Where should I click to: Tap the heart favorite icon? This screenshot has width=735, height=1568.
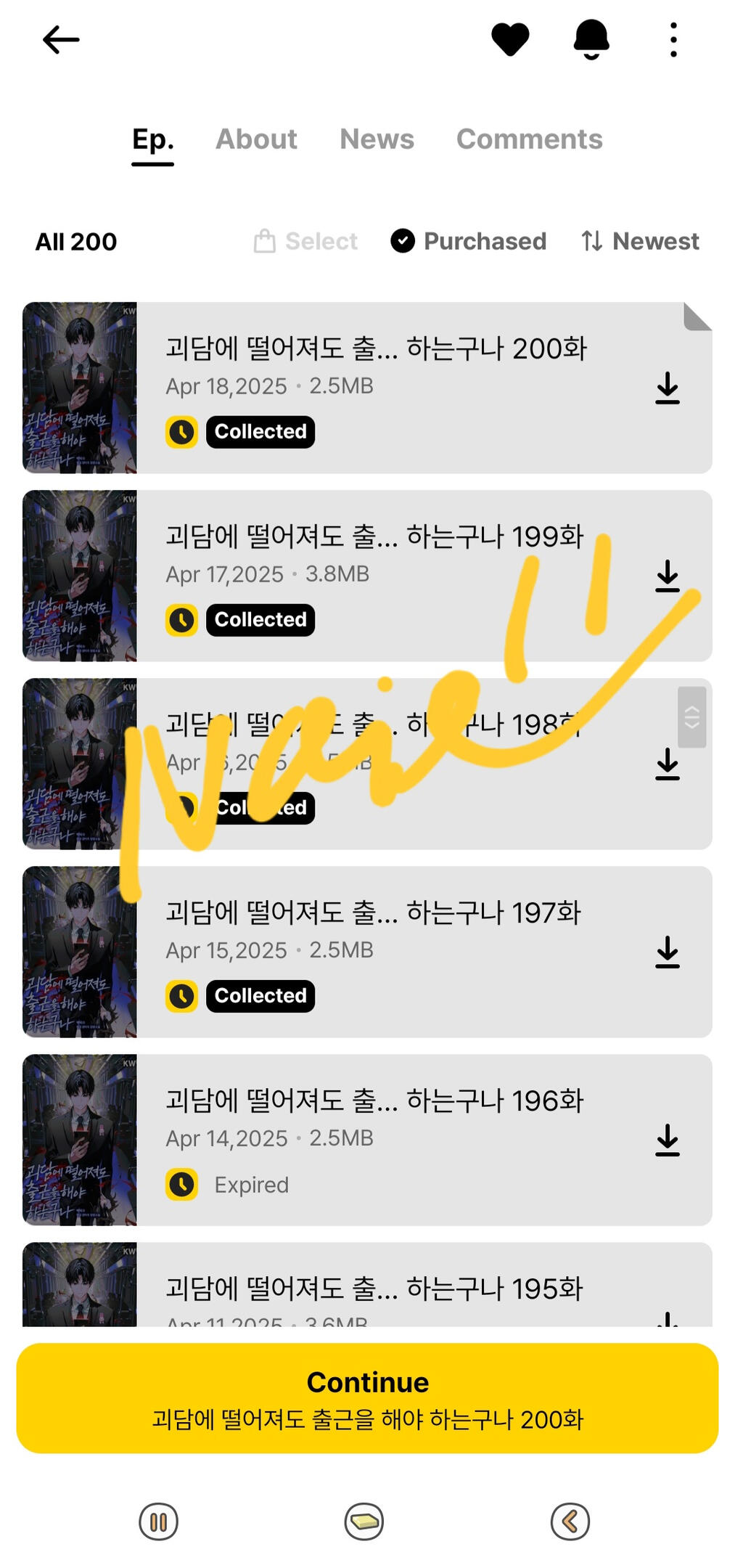[x=510, y=39]
